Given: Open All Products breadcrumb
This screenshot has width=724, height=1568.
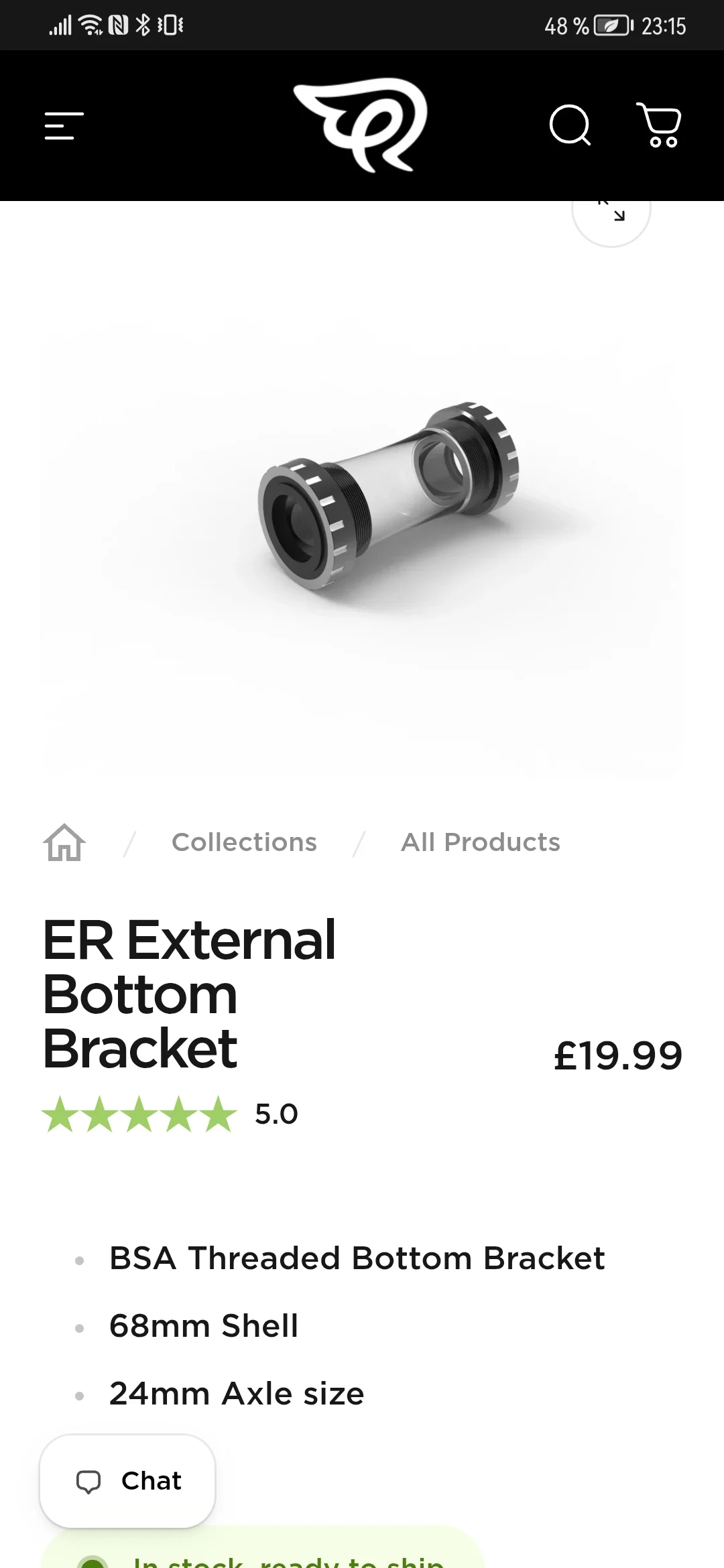Looking at the screenshot, I should [x=480, y=842].
